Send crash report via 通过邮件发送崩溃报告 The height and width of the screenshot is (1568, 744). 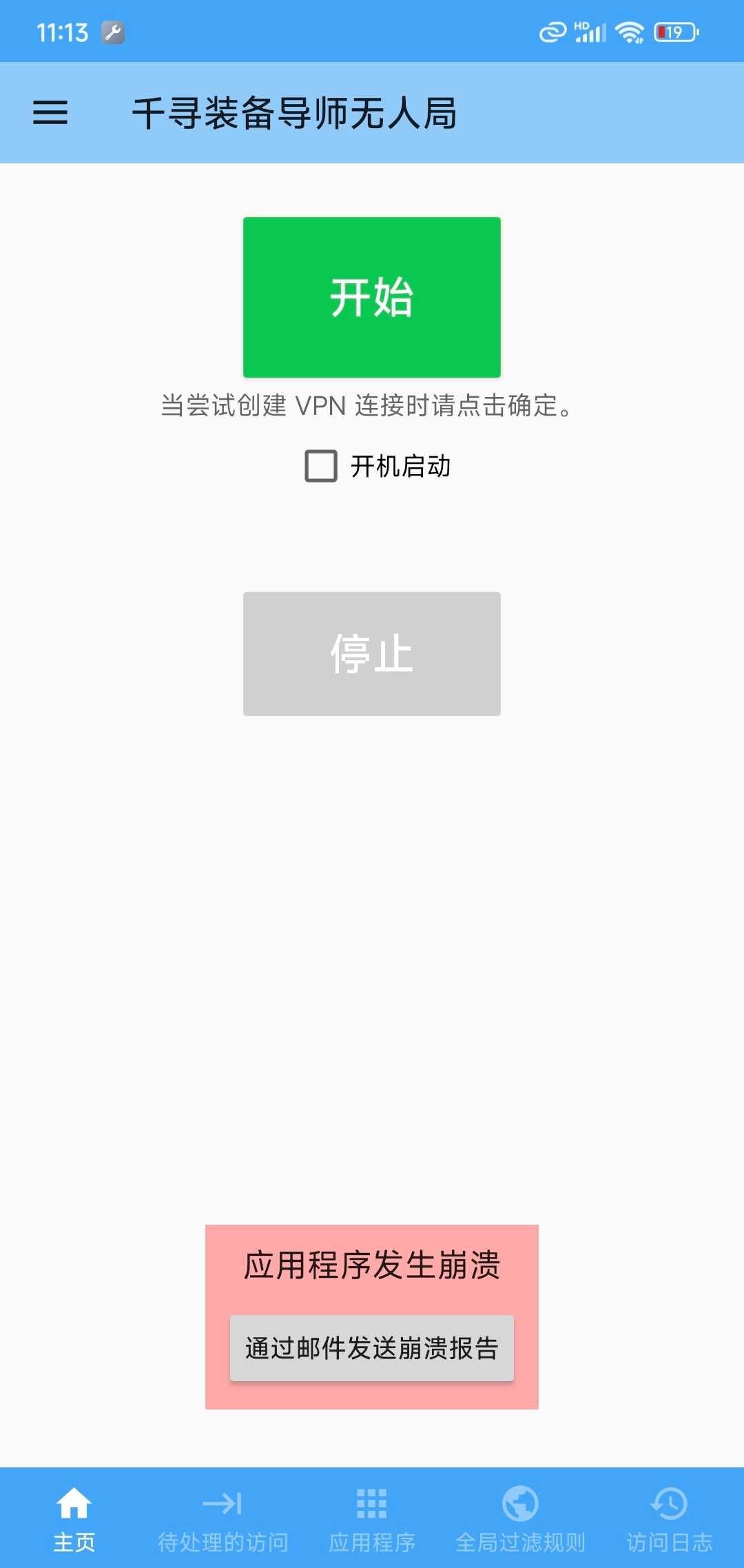372,1348
